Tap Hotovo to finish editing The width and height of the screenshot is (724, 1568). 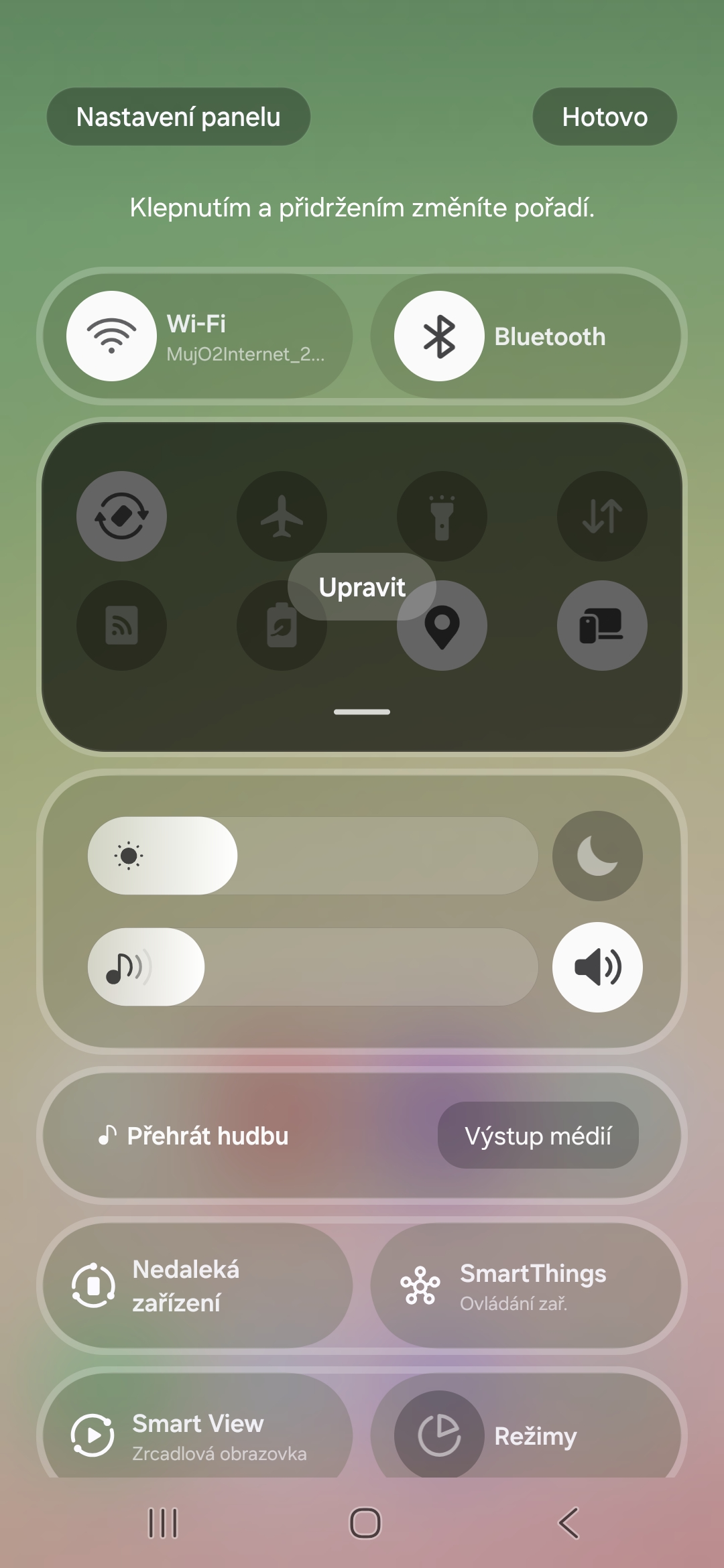(605, 117)
